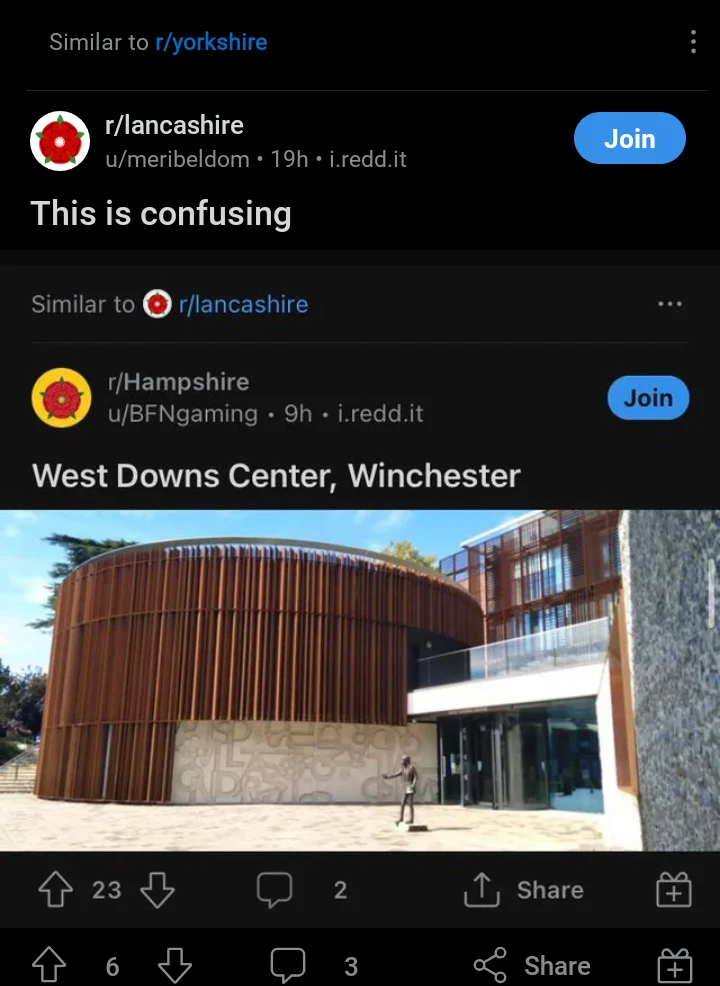
Task: Open the screenshot image in r/lancashire post
Action: 360,600
